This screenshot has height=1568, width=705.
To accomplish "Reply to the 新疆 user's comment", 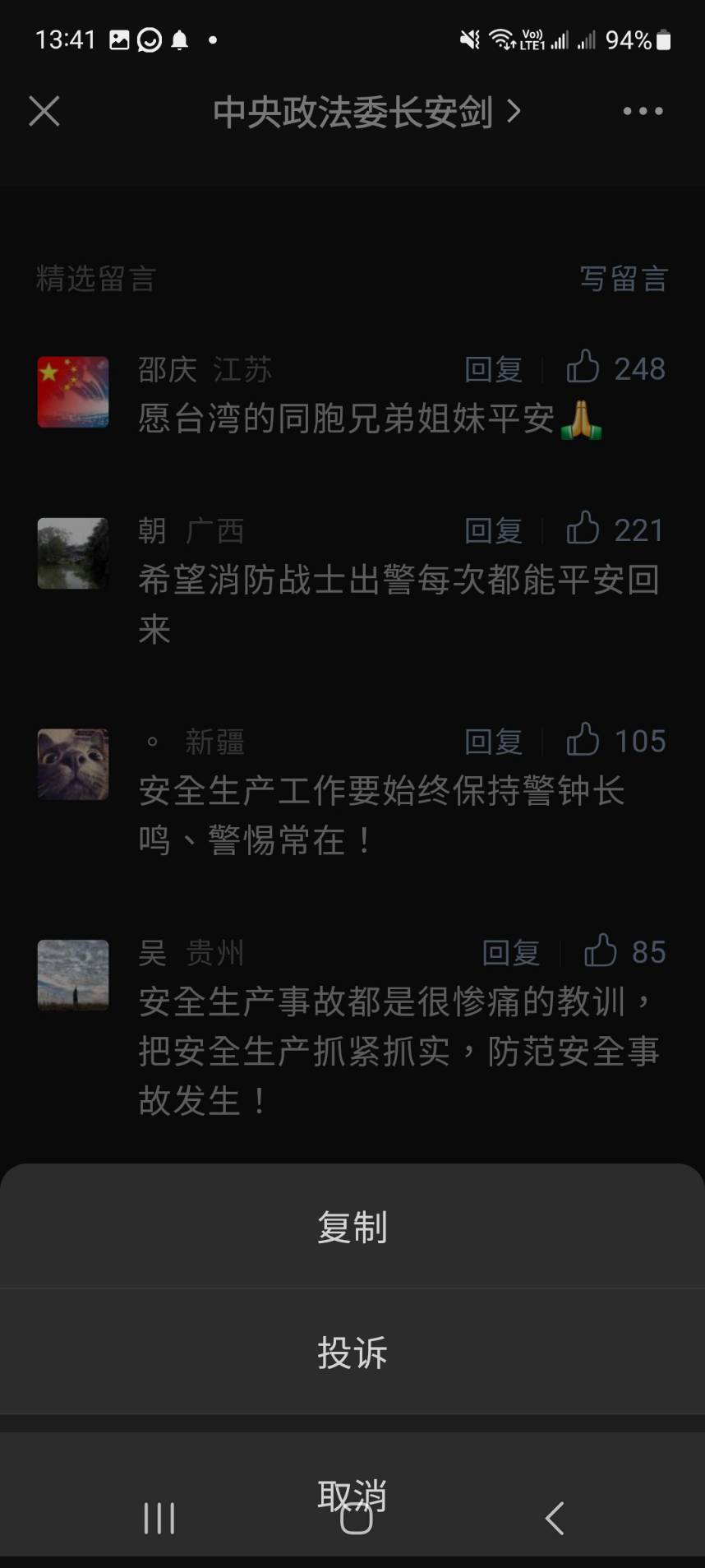I will click(x=493, y=742).
